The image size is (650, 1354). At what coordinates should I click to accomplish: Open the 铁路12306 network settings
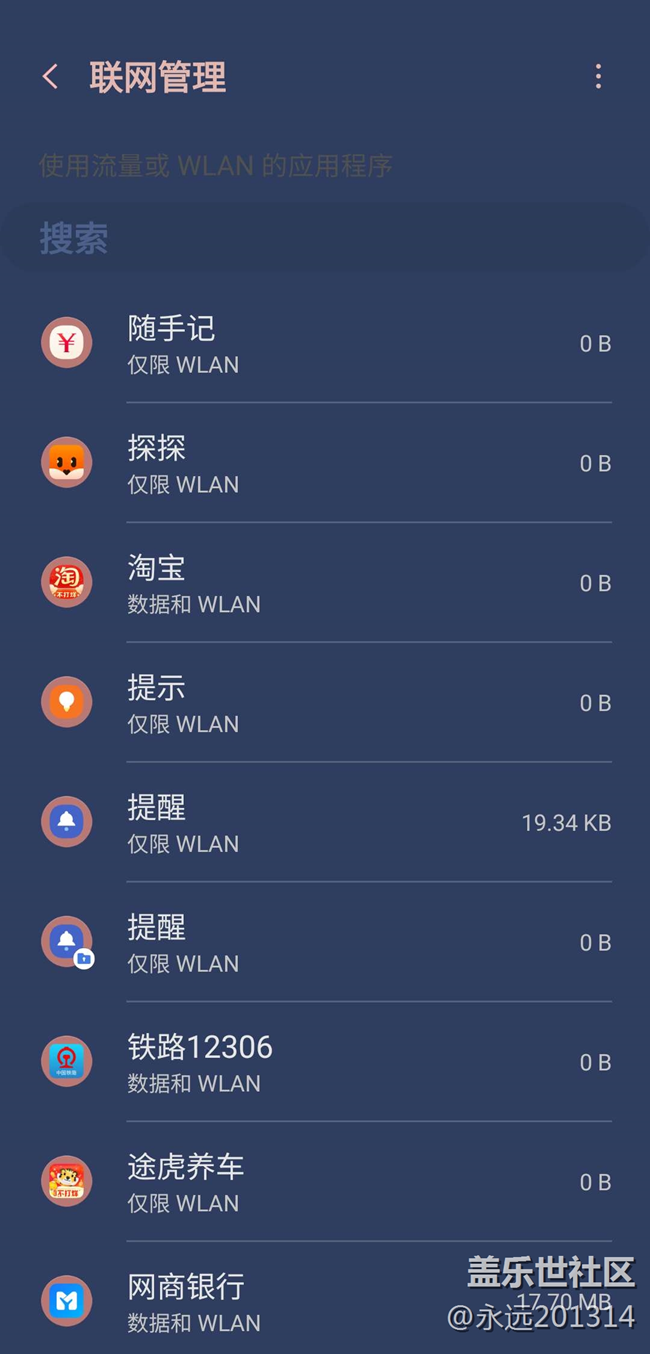[x=325, y=1063]
